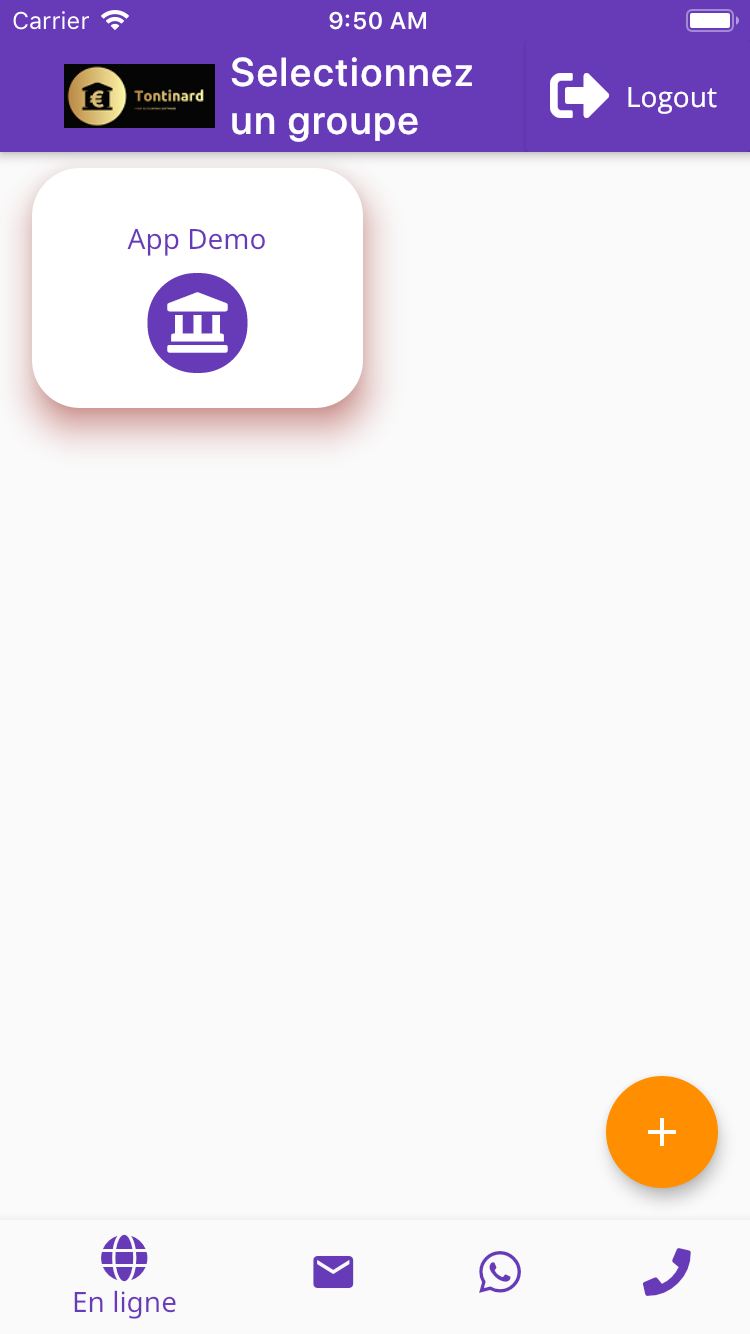Screen dimensions: 750x1334
Task: Add a new group with plus button
Action: pos(661,1131)
